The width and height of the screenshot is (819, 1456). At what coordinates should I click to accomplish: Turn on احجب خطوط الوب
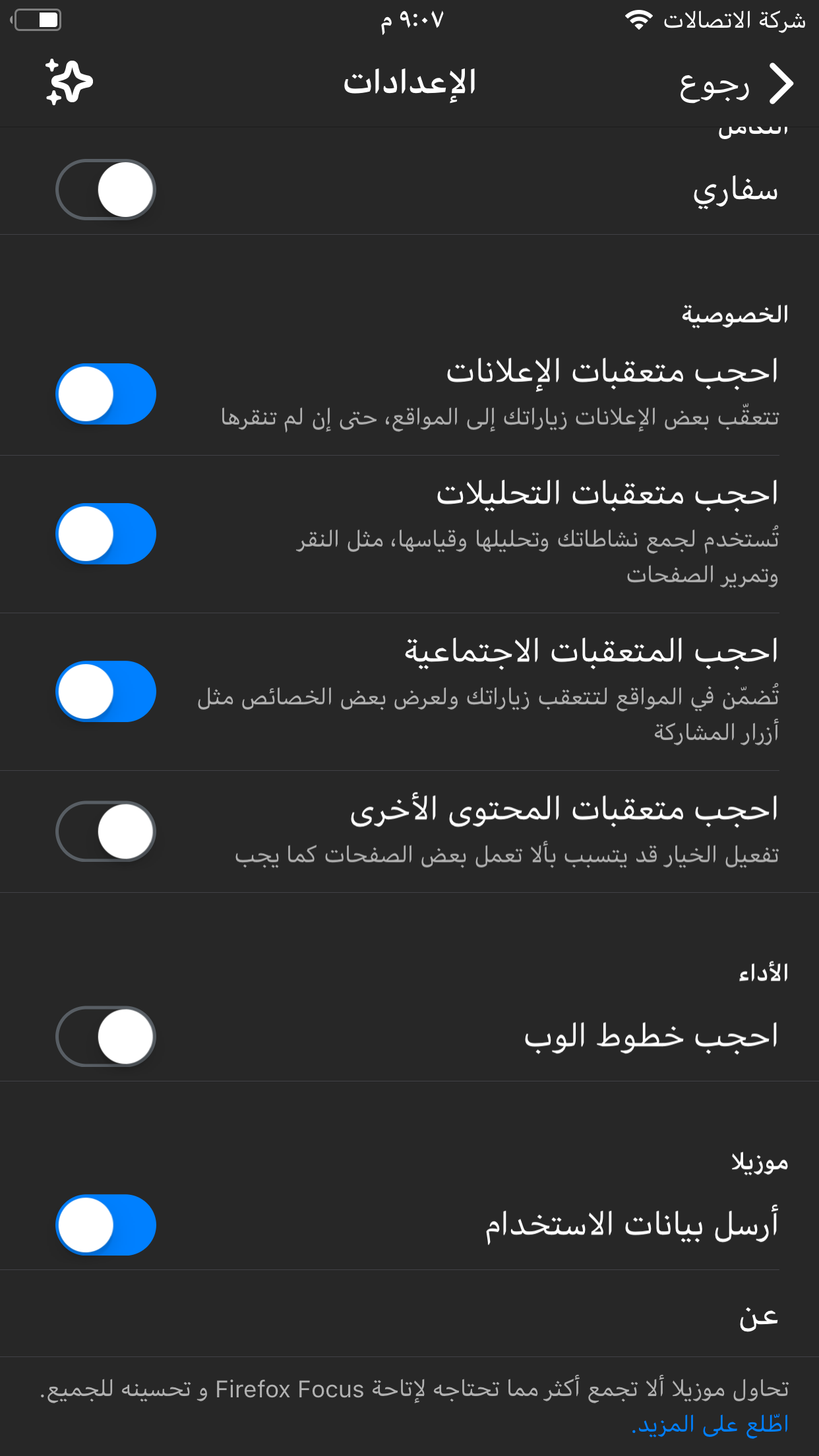pos(106,1036)
